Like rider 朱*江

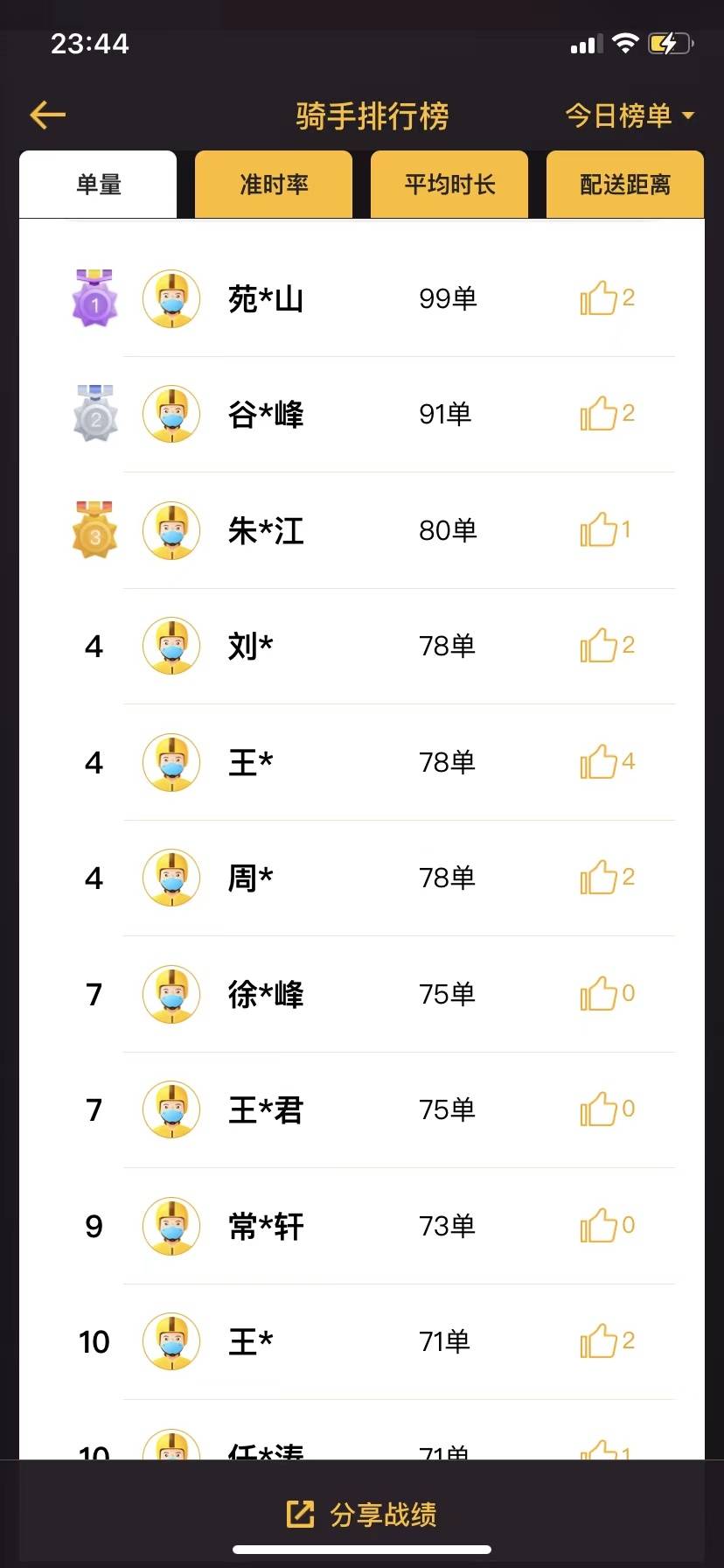[x=600, y=530]
